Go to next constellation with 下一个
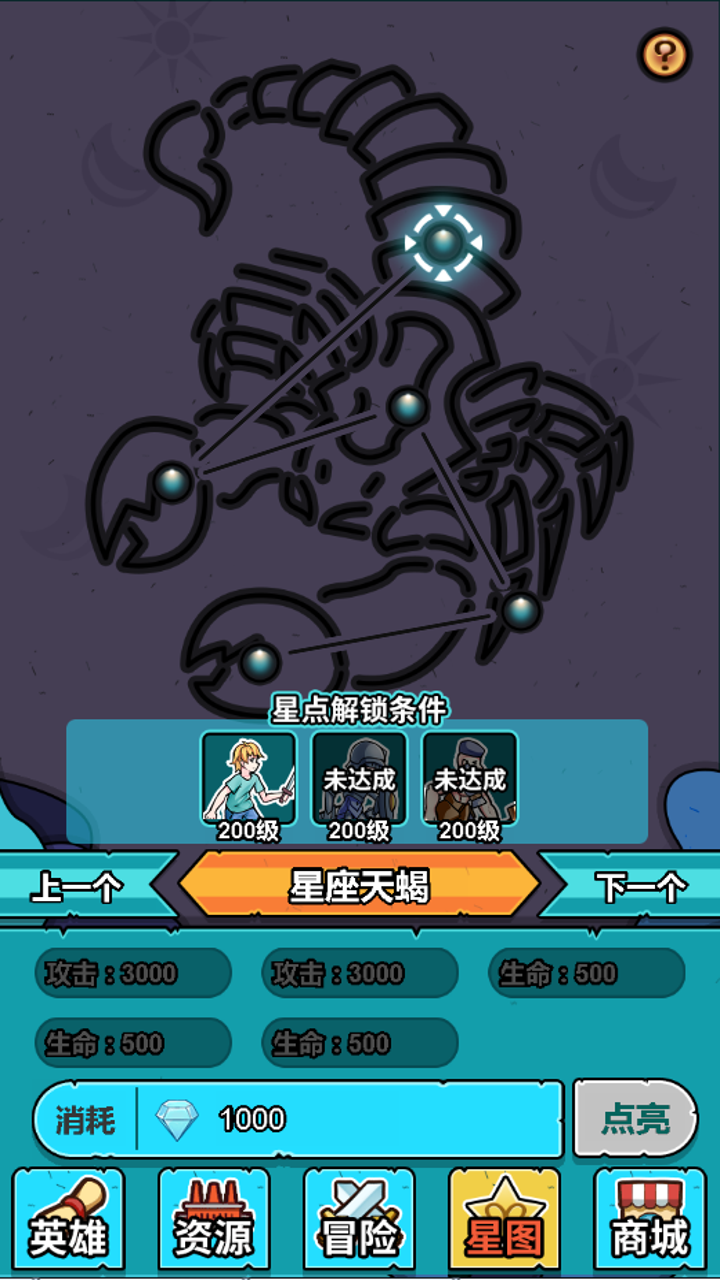 (x=640, y=886)
